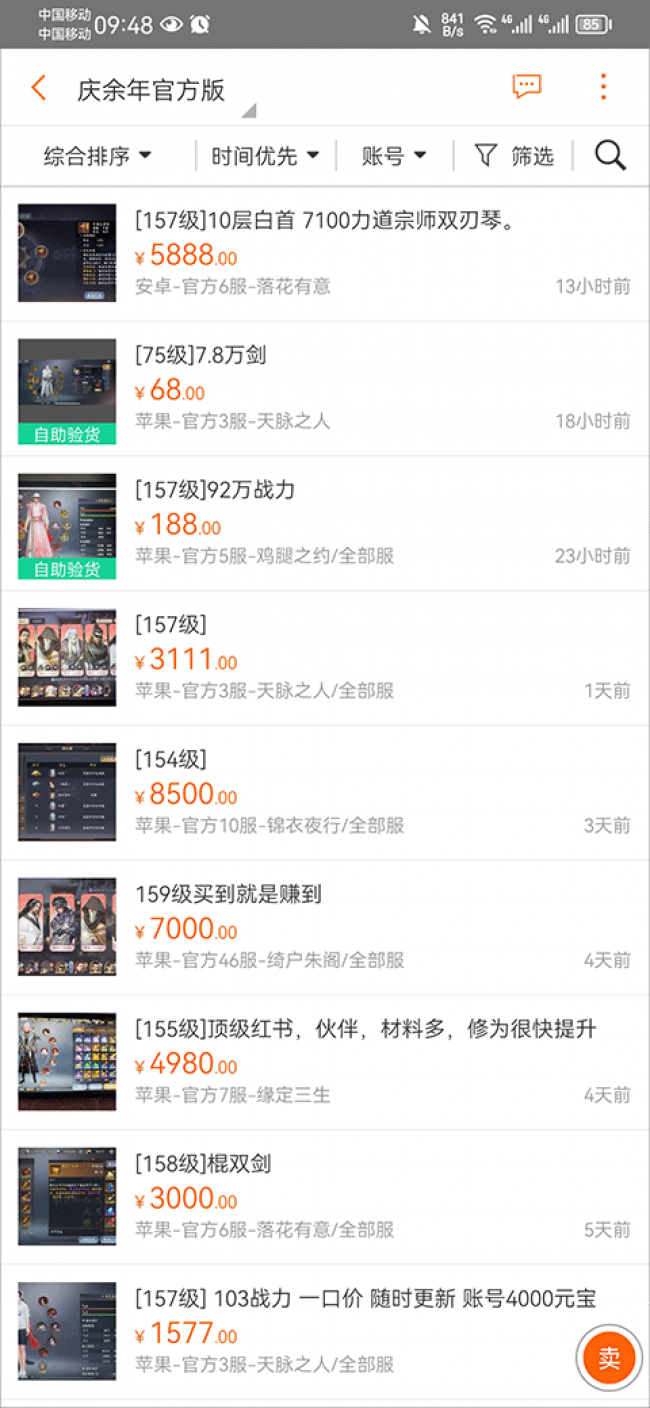
Task: Go back using the orange arrow
Action: pyautogui.click(x=39, y=88)
